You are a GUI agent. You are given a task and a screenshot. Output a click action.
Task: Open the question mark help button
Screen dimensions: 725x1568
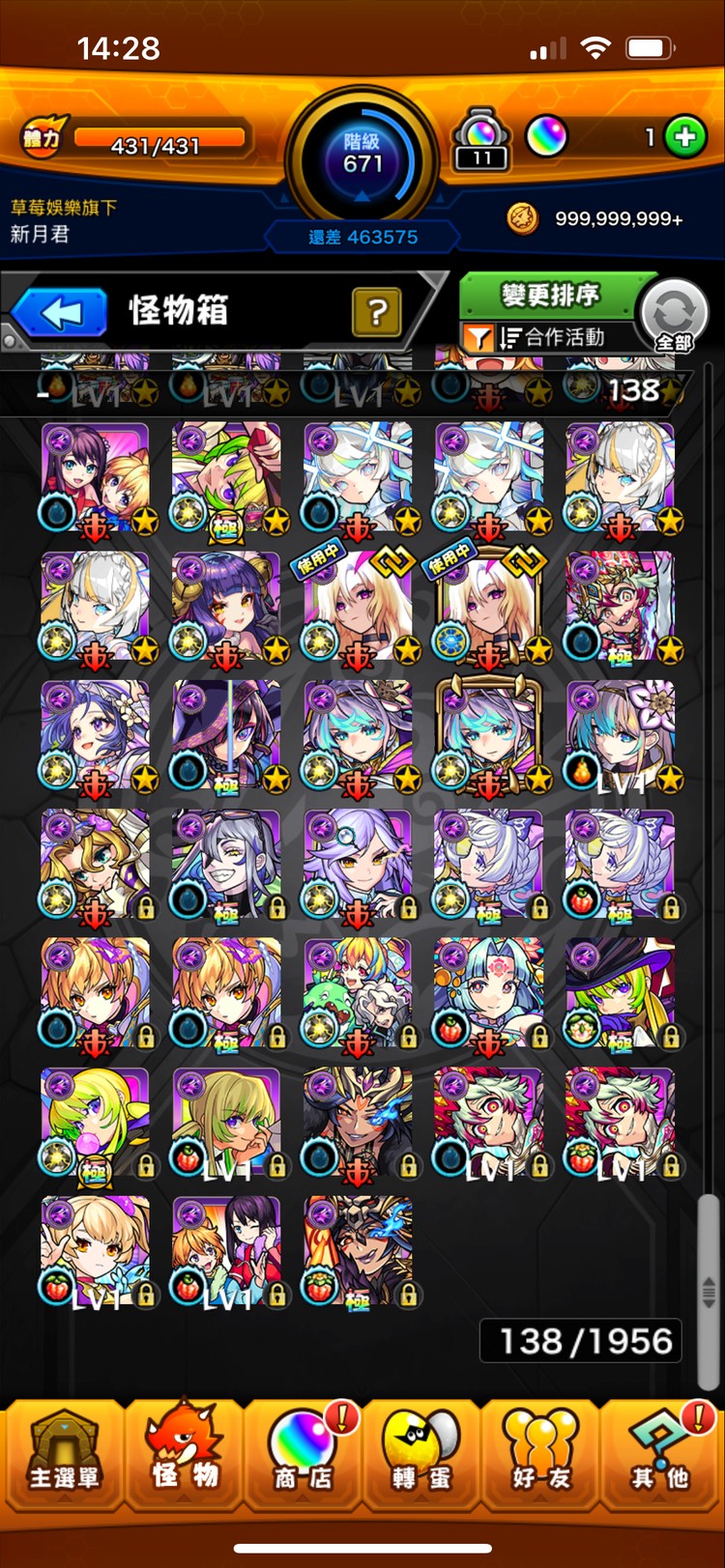pos(376,312)
